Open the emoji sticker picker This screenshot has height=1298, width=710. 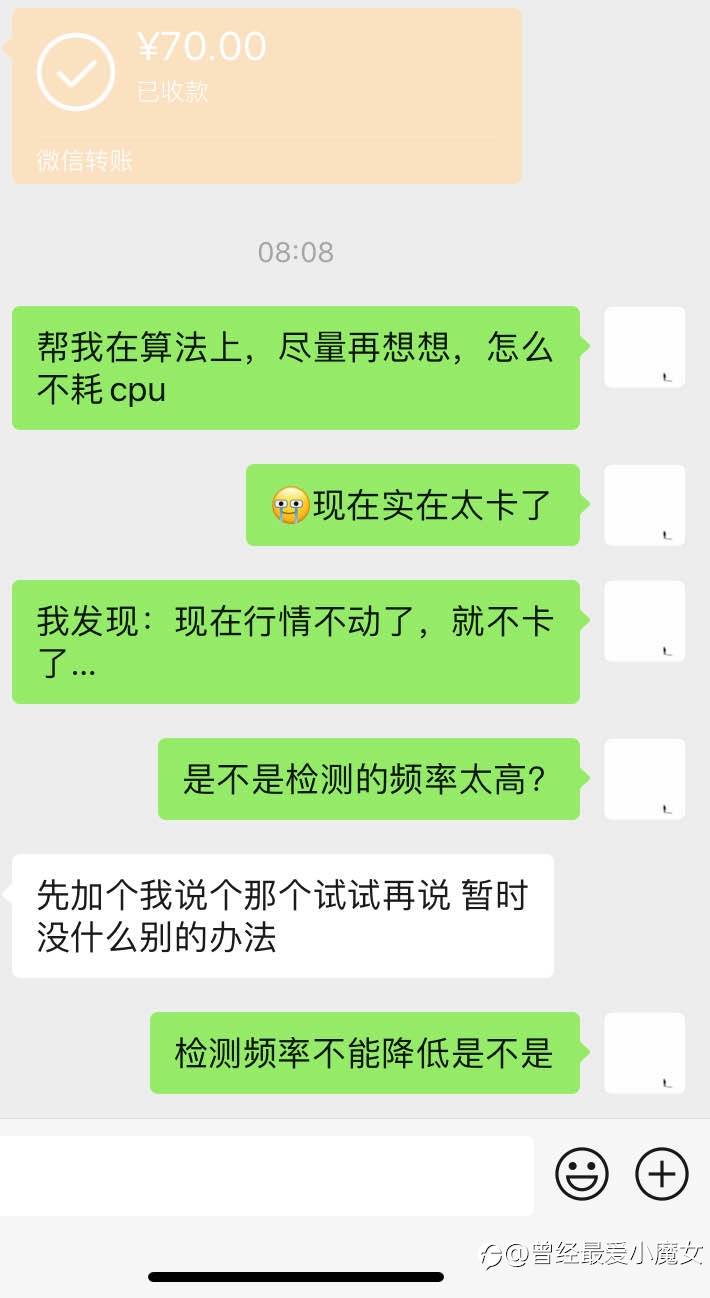coord(582,1174)
